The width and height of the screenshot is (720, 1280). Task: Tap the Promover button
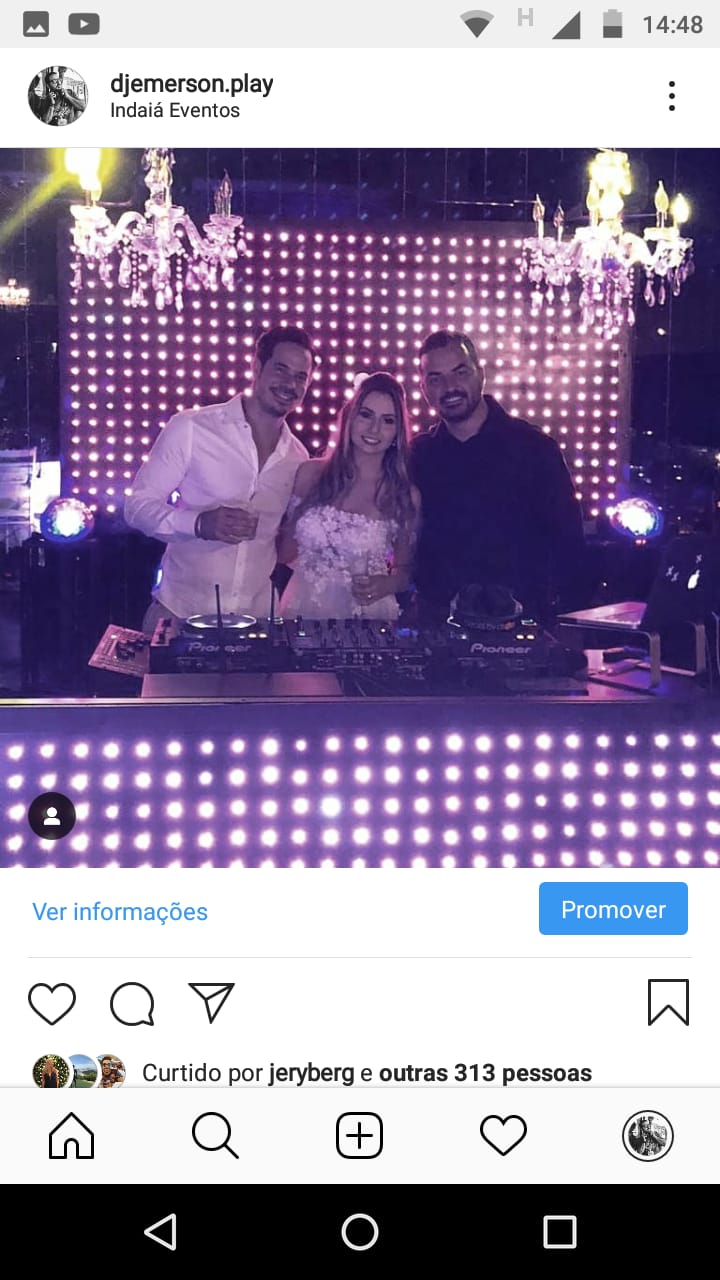click(x=613, y=909)
